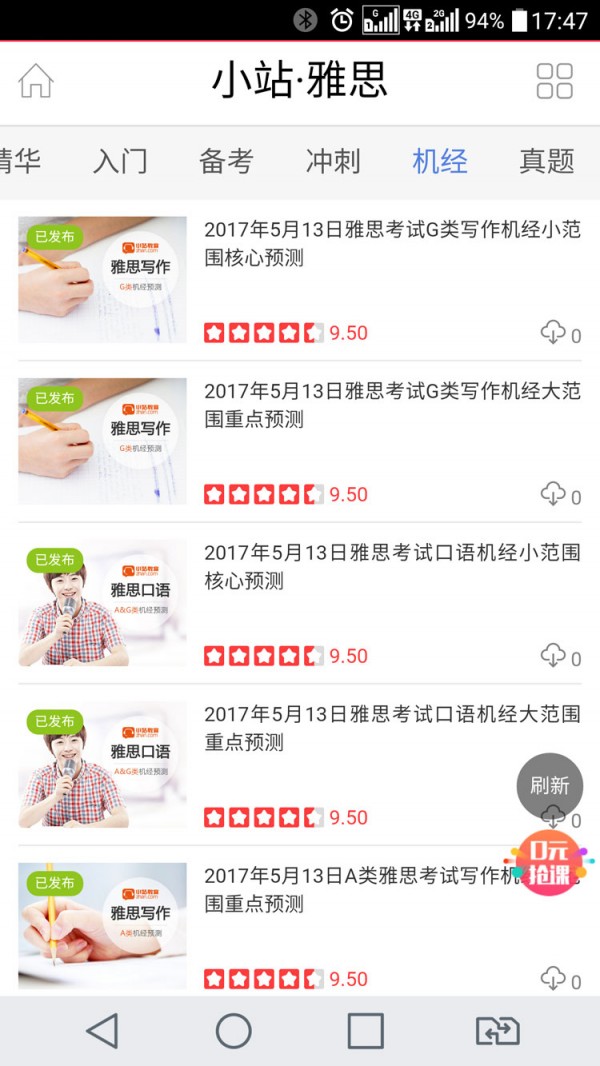This screenshot has width=600, height=1066.
Task: Open the grid menu icon
Action: tap(554, 81)
